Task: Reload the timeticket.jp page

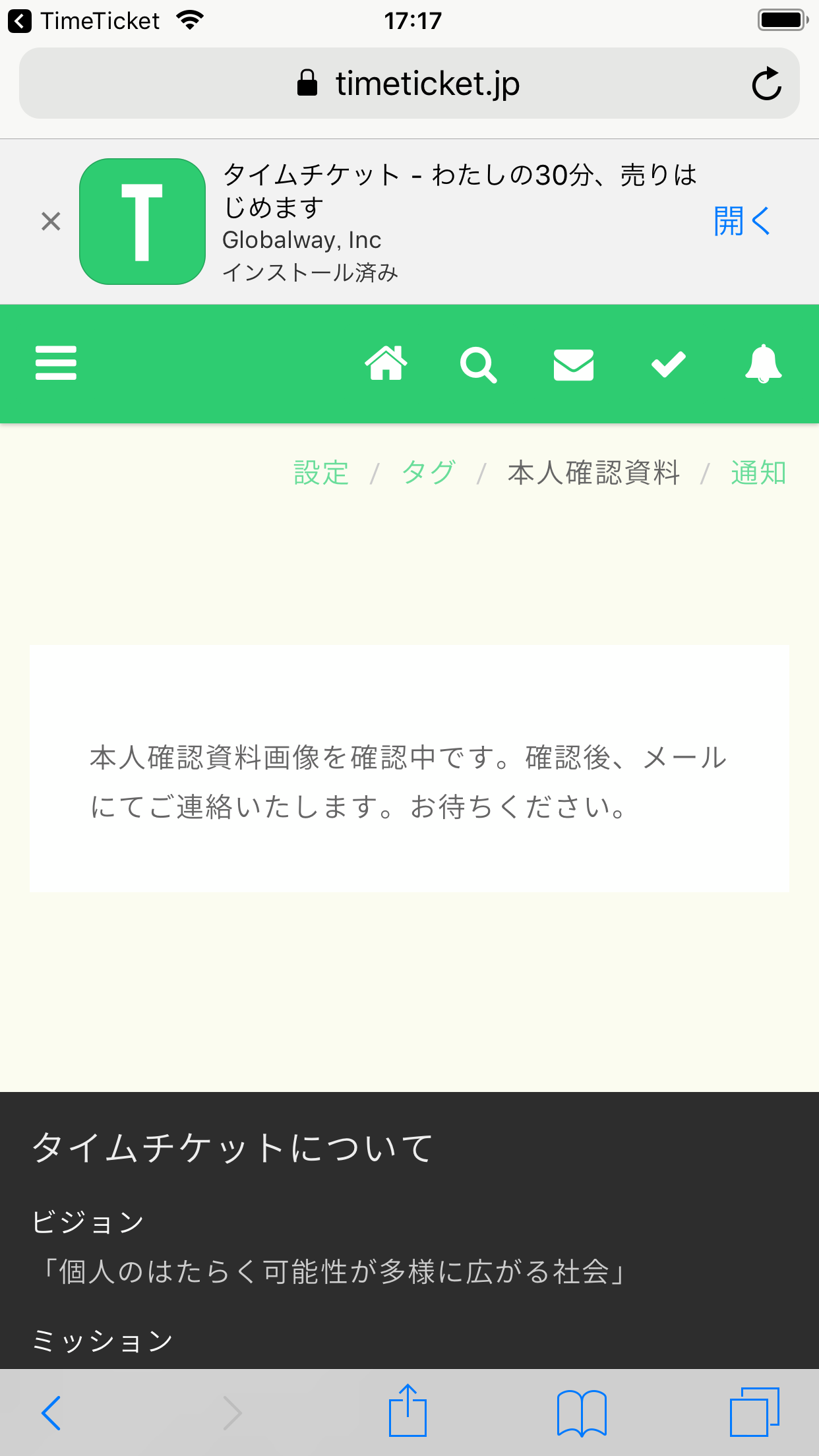Action: [x=766, y=84]
